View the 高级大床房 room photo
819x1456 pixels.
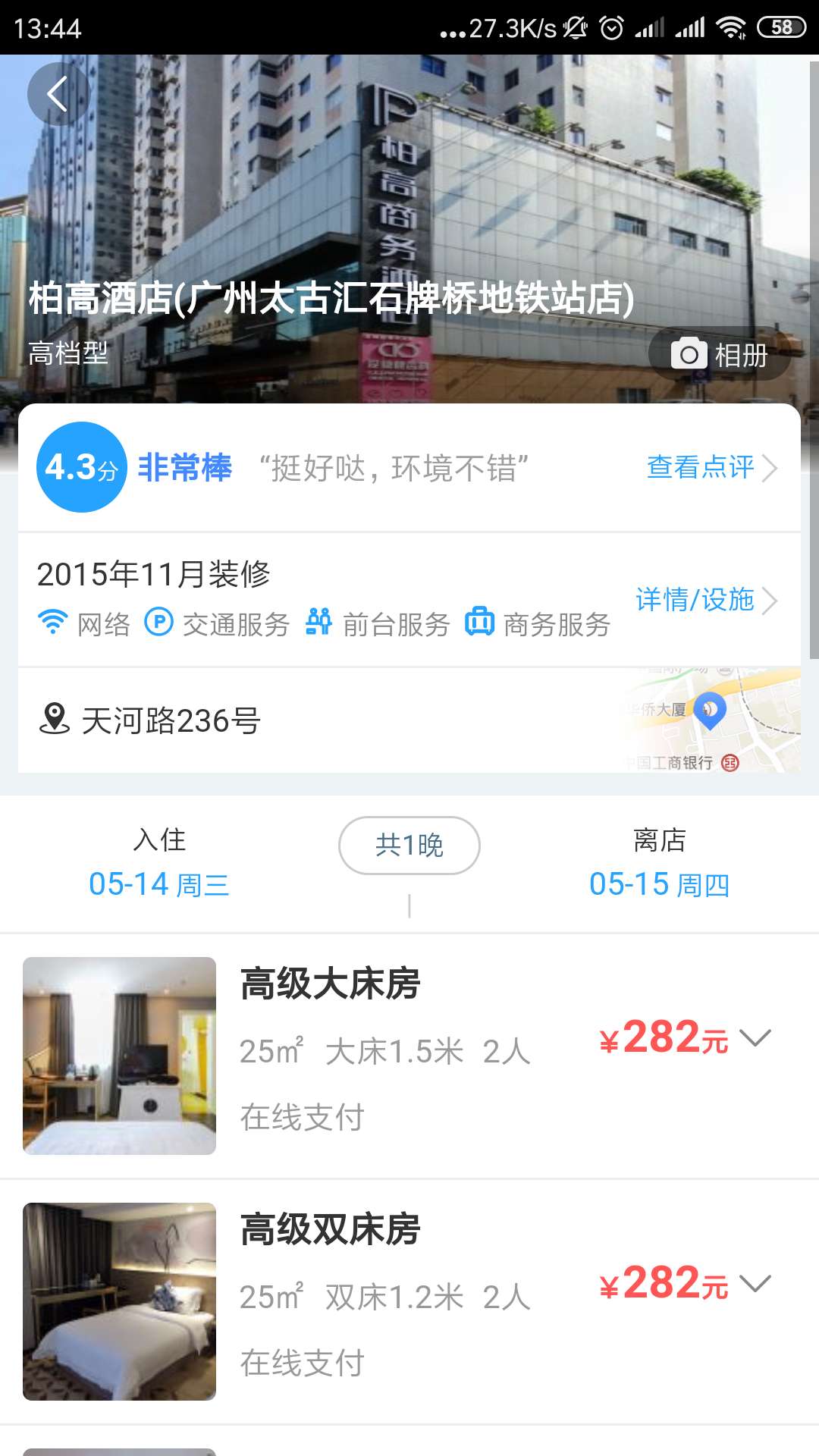(119, 1056)
